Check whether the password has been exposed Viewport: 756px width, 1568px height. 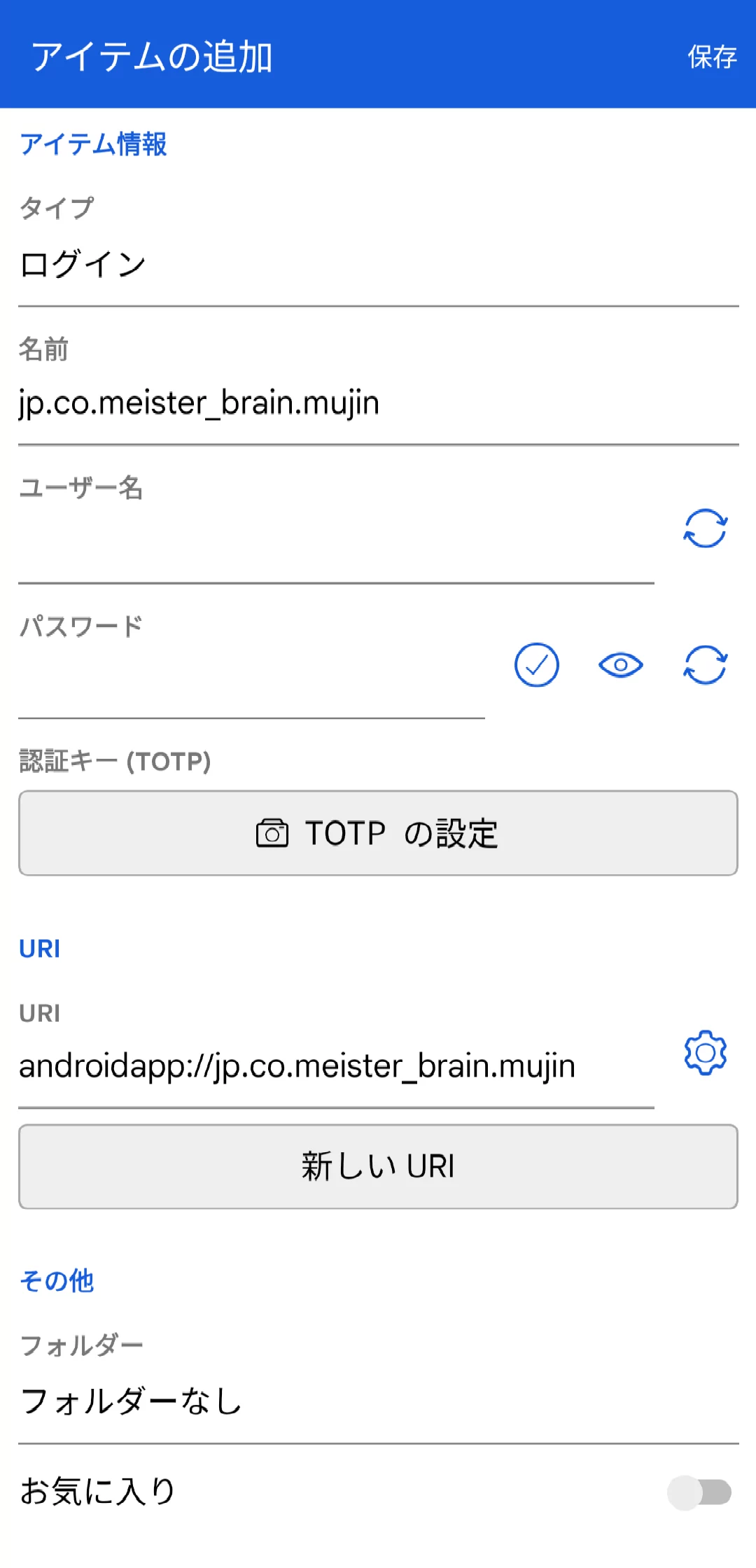click(536, 665)
